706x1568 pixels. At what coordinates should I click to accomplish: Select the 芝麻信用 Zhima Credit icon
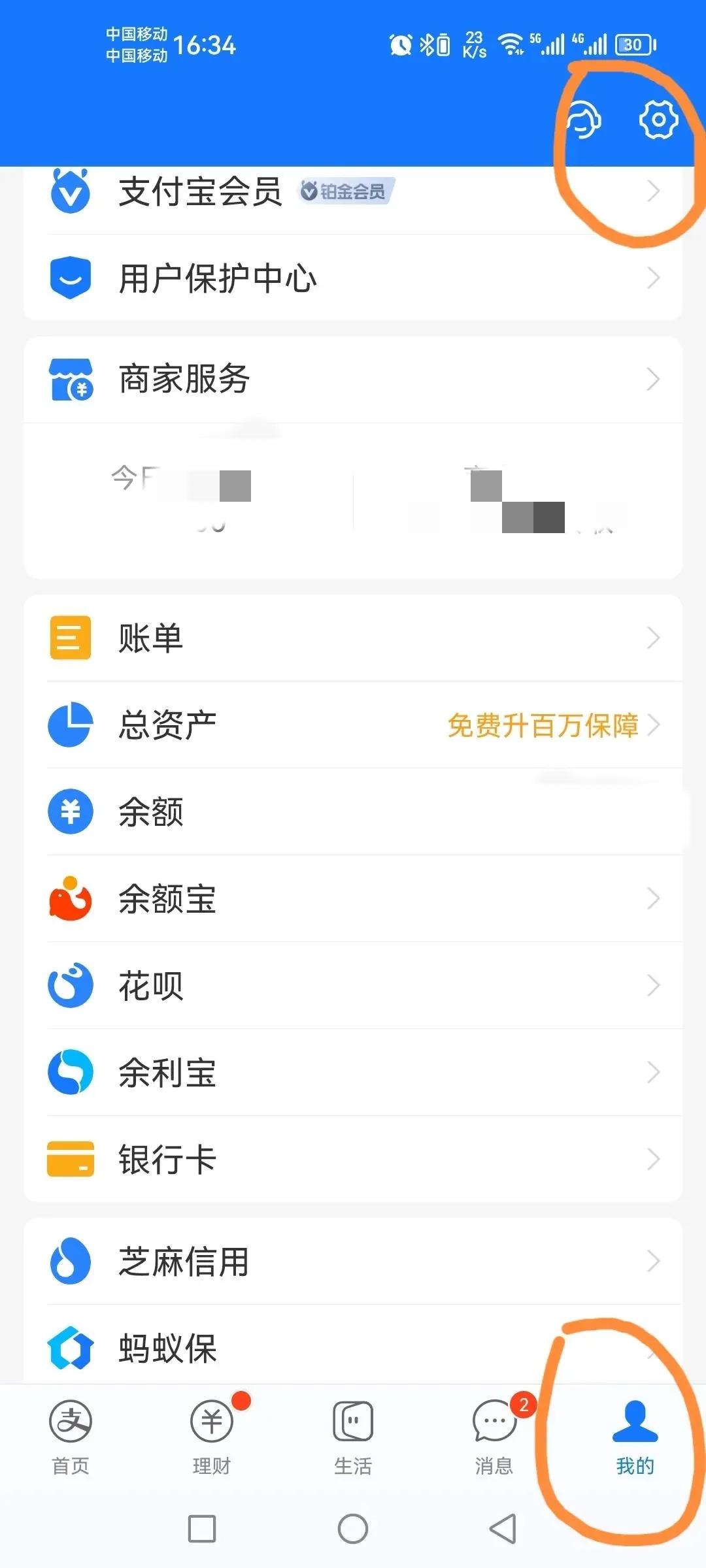pyautogui.click(x=70, y=1262)
